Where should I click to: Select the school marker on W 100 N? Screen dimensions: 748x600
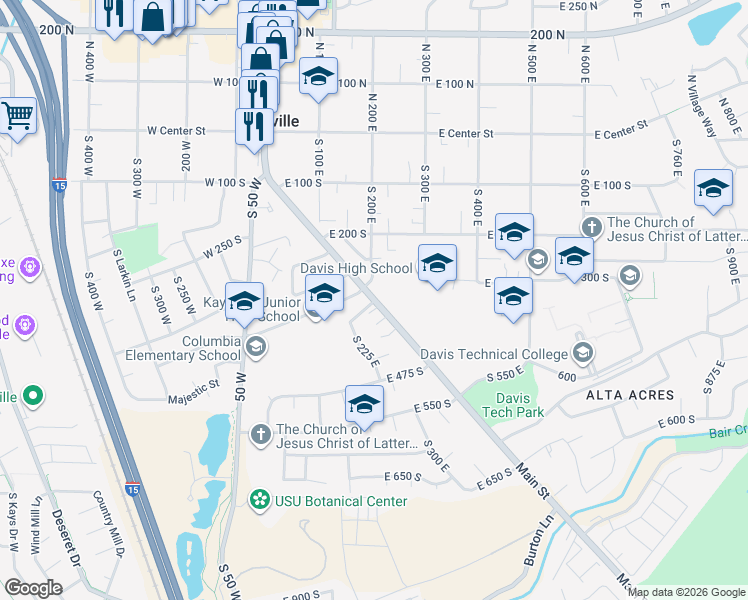coord(318,76)
